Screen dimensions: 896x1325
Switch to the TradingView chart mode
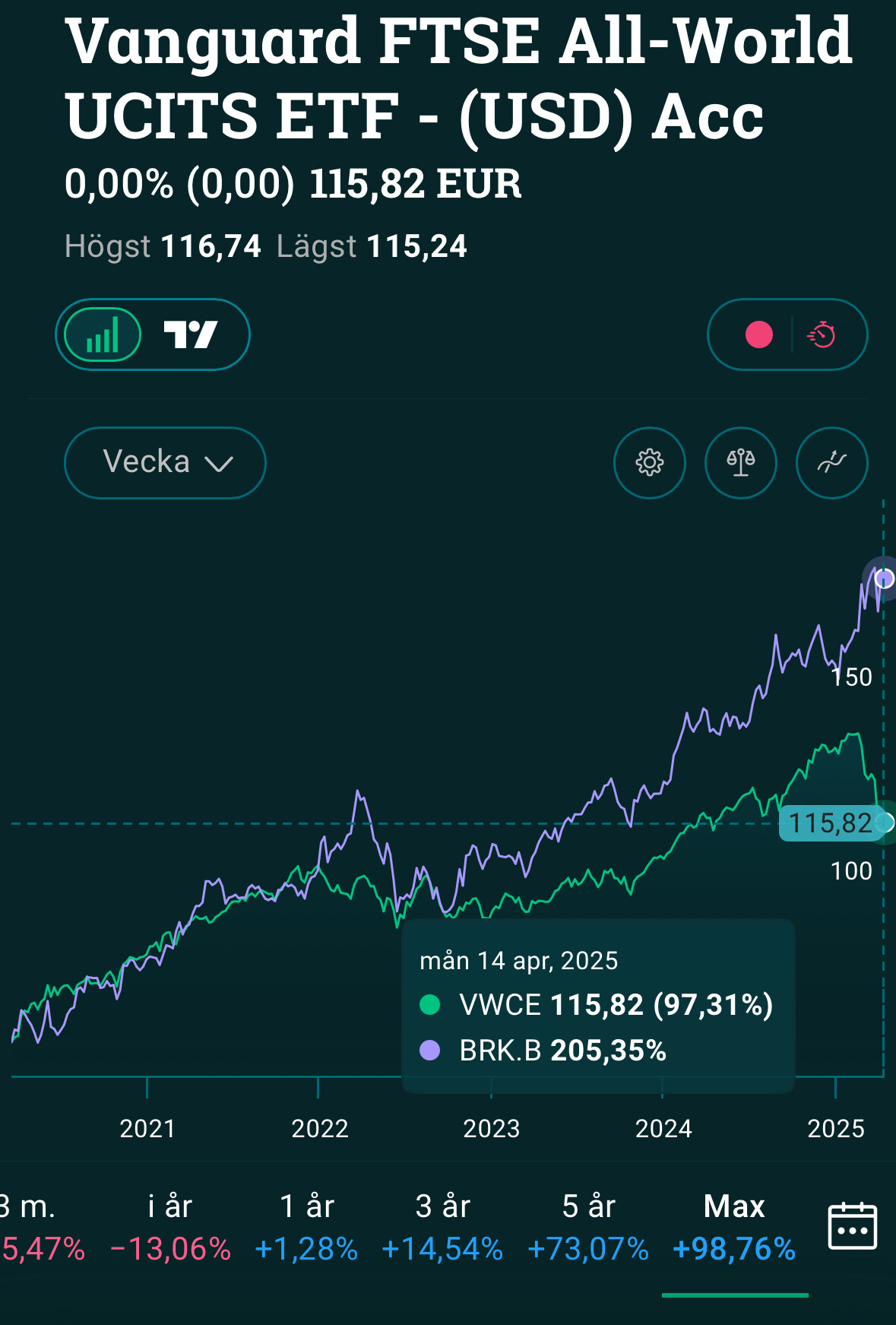[191, 334]
